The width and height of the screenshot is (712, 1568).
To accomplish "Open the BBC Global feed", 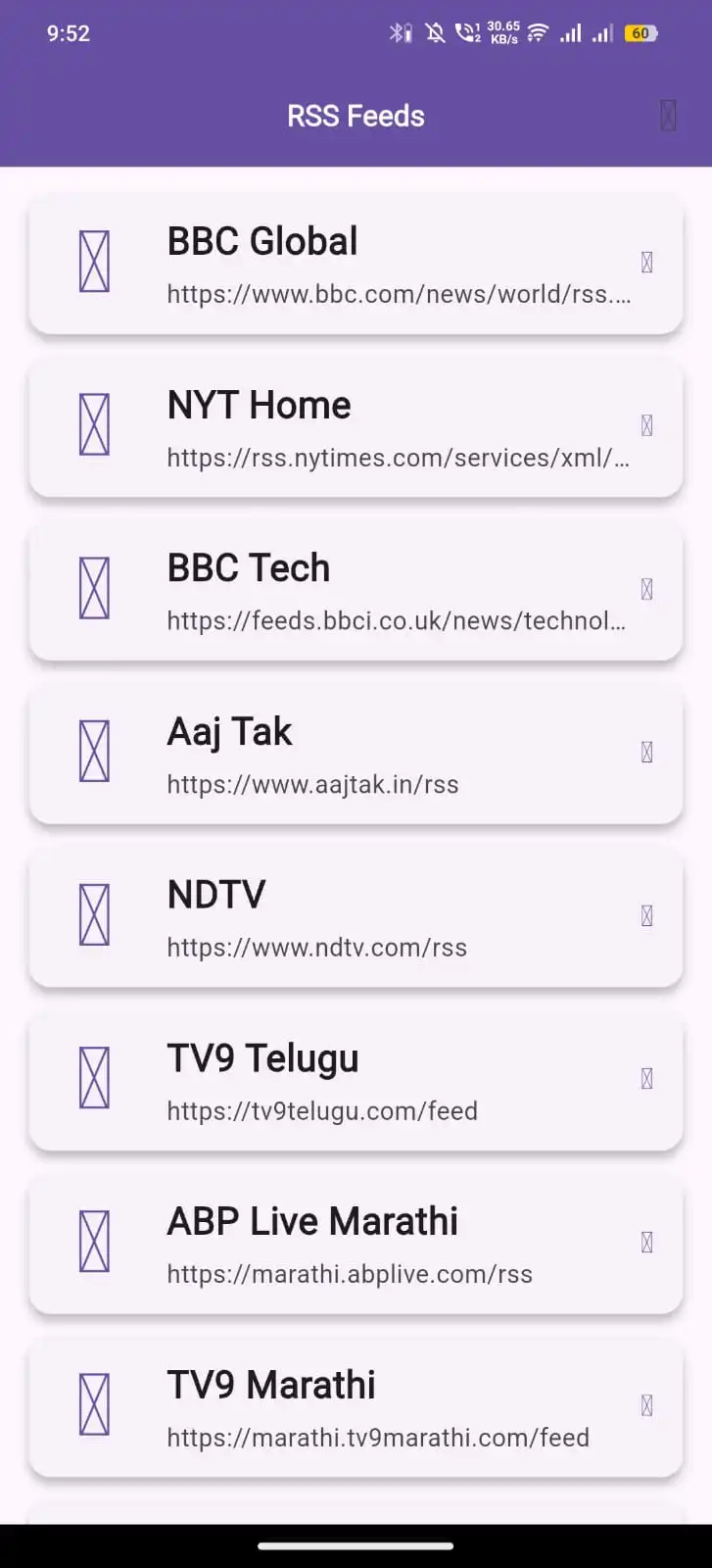I will pyautogui.click(x=356, y=265).
